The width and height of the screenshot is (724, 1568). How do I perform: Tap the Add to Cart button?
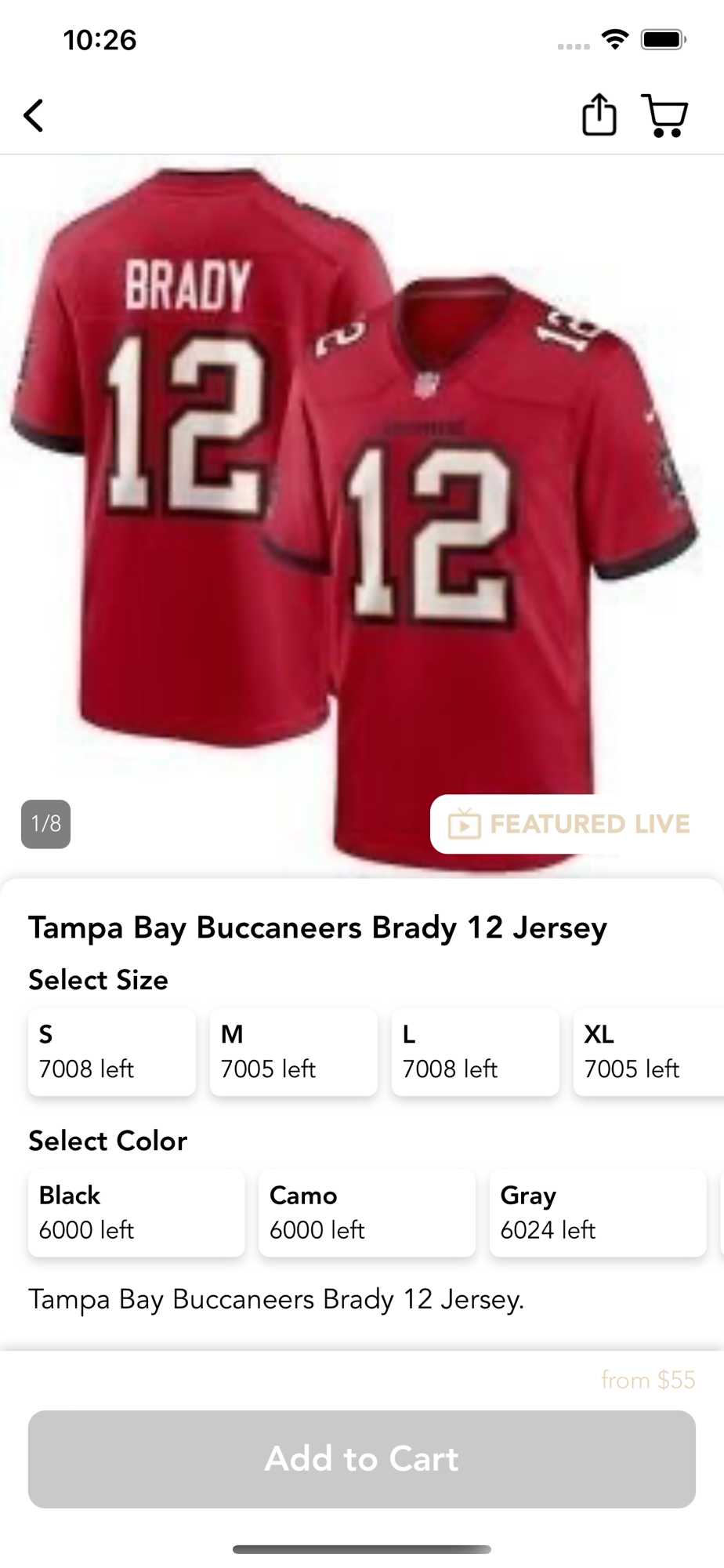click(362, 1459)
